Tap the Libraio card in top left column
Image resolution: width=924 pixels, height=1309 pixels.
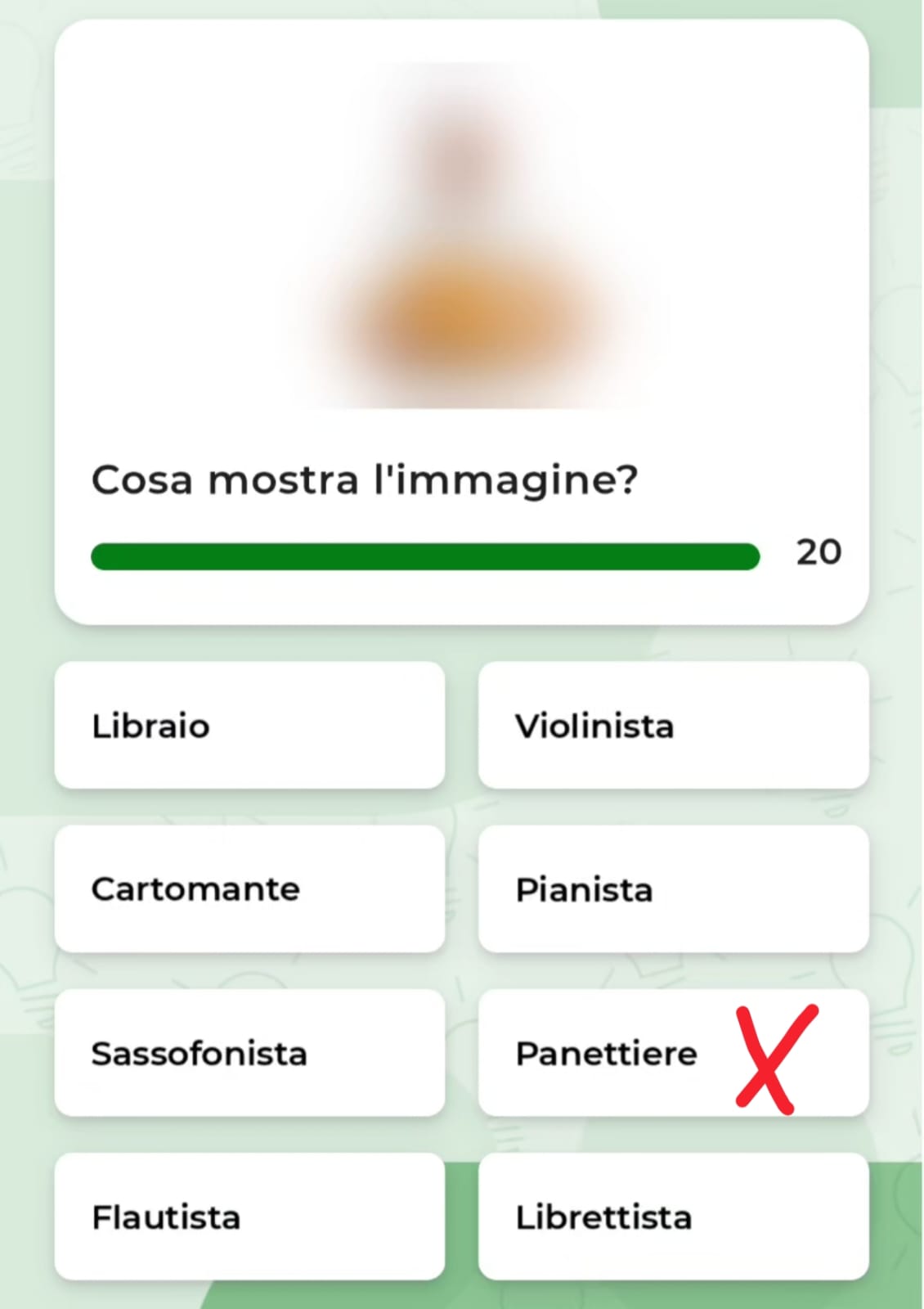point(249,726)
